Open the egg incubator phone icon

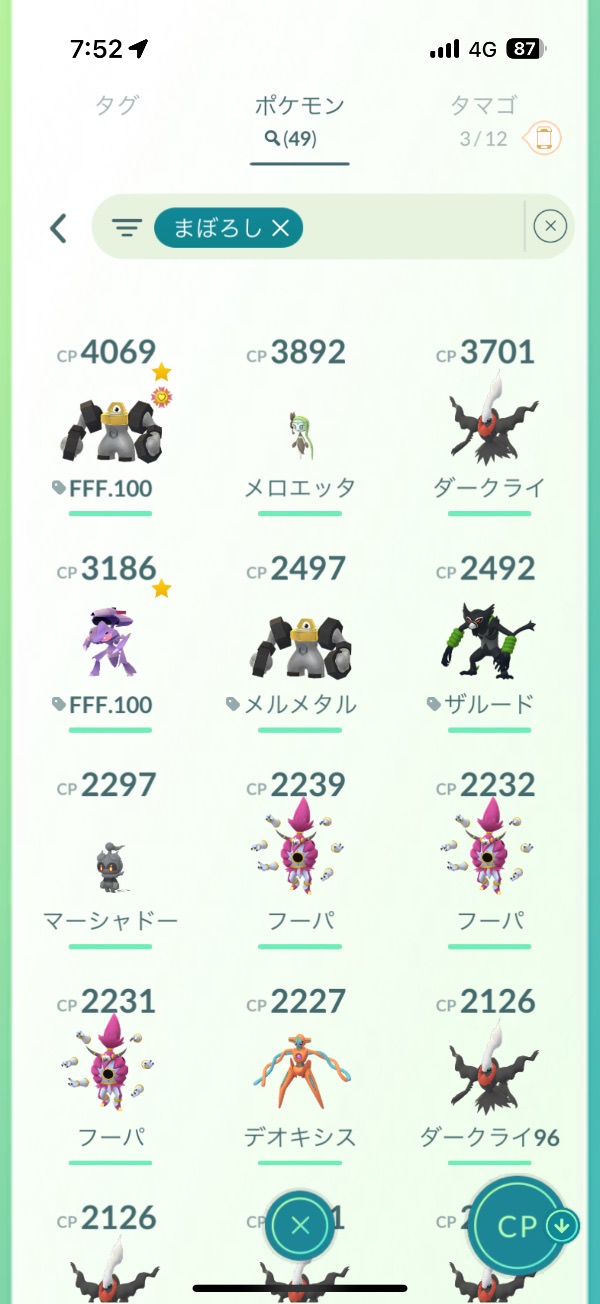pos(543,138)
